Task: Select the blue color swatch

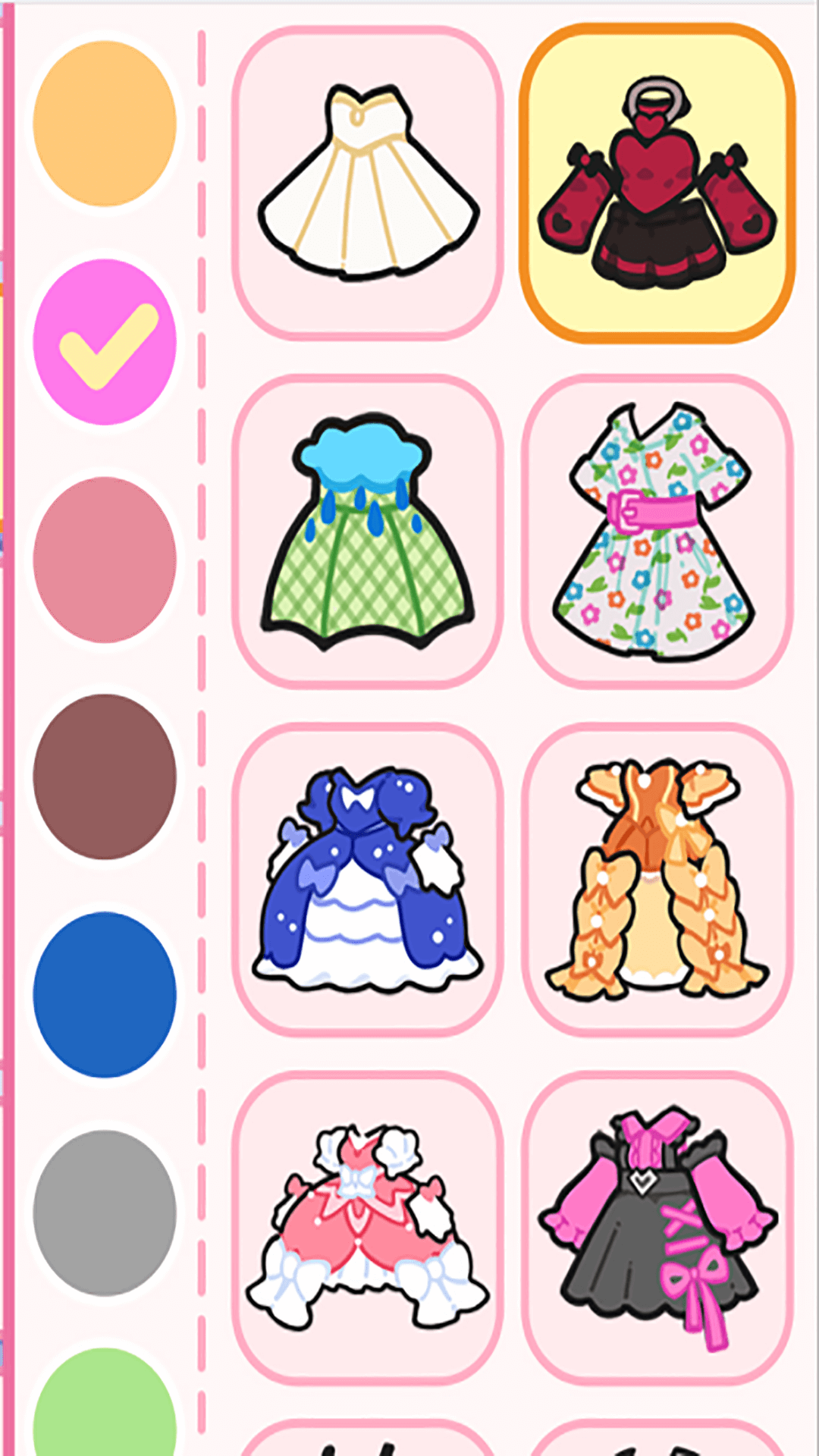Action: [x=105, y=994]
